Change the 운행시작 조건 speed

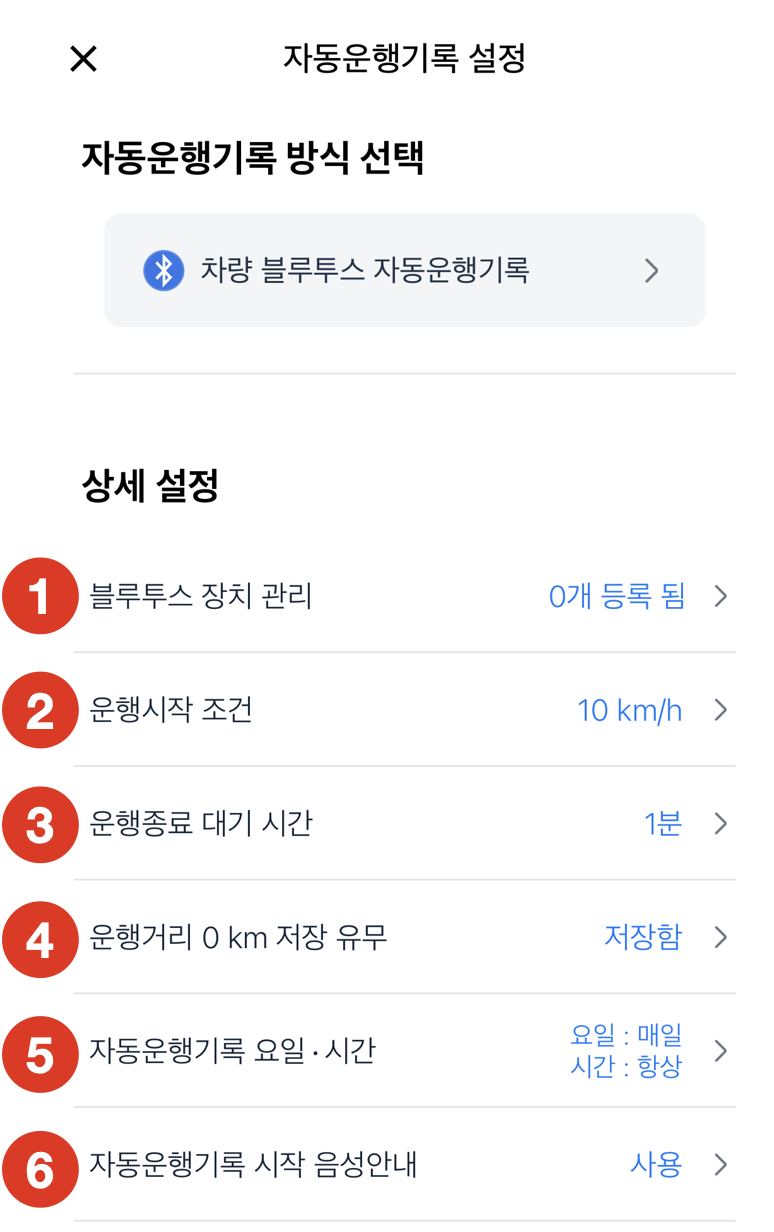404,711
